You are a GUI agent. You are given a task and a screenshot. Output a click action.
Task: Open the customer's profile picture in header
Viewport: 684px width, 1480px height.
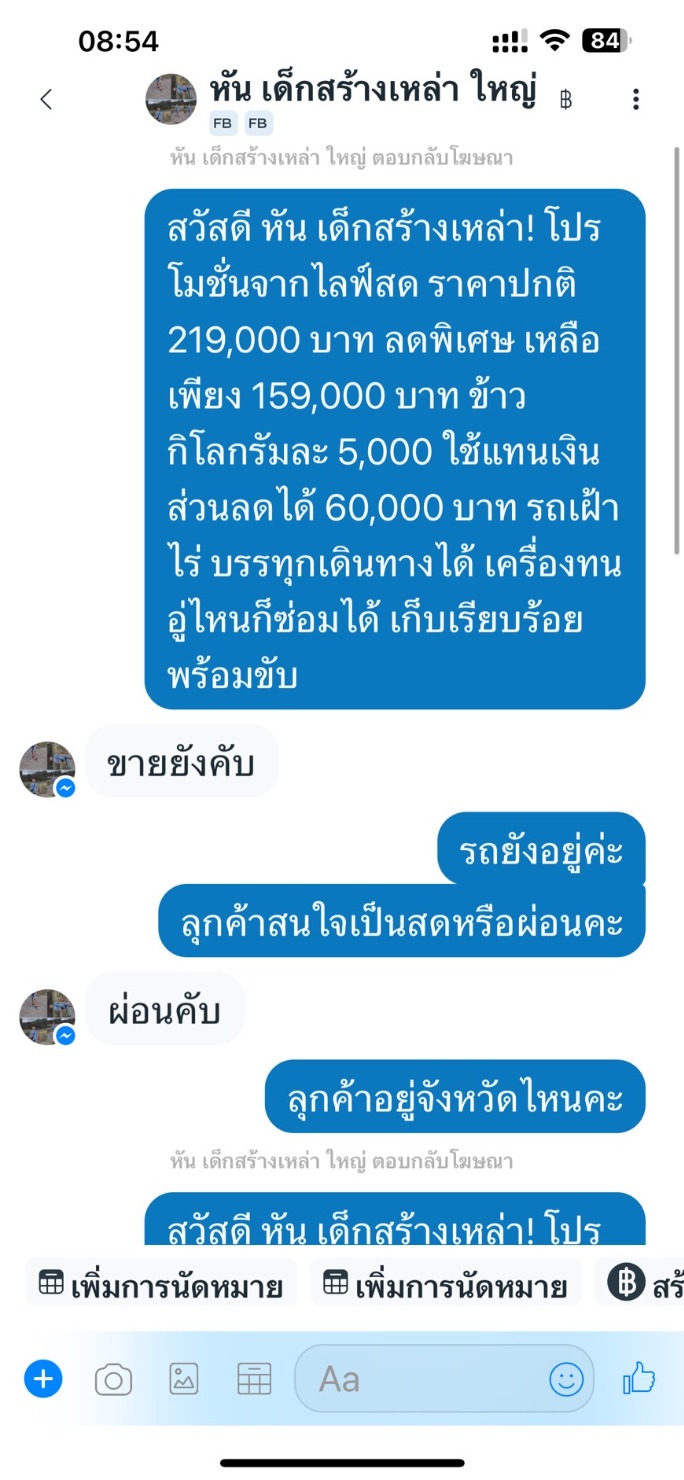tap(171, 99)
